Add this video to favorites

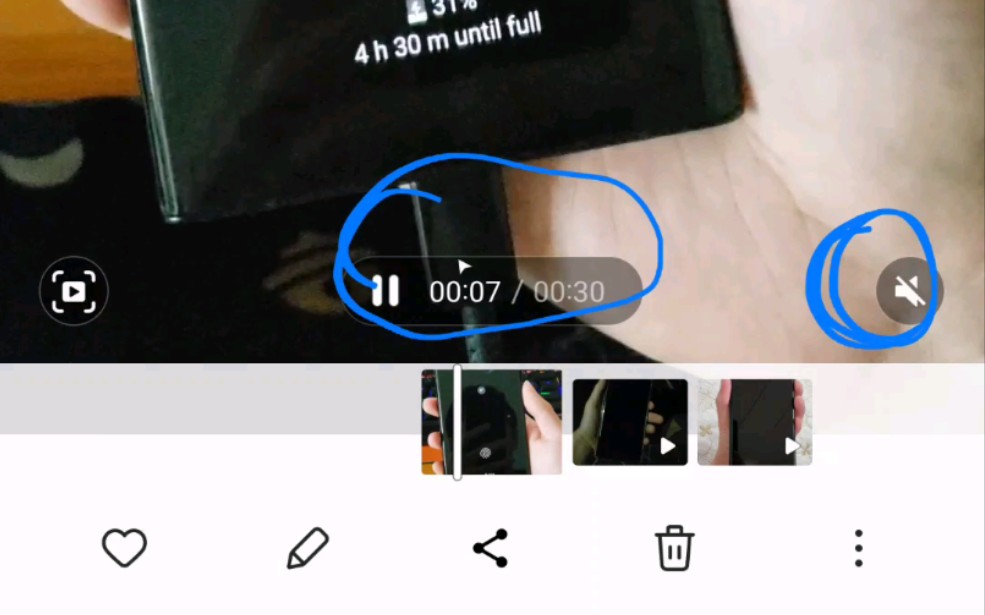[x=124, y=548]
